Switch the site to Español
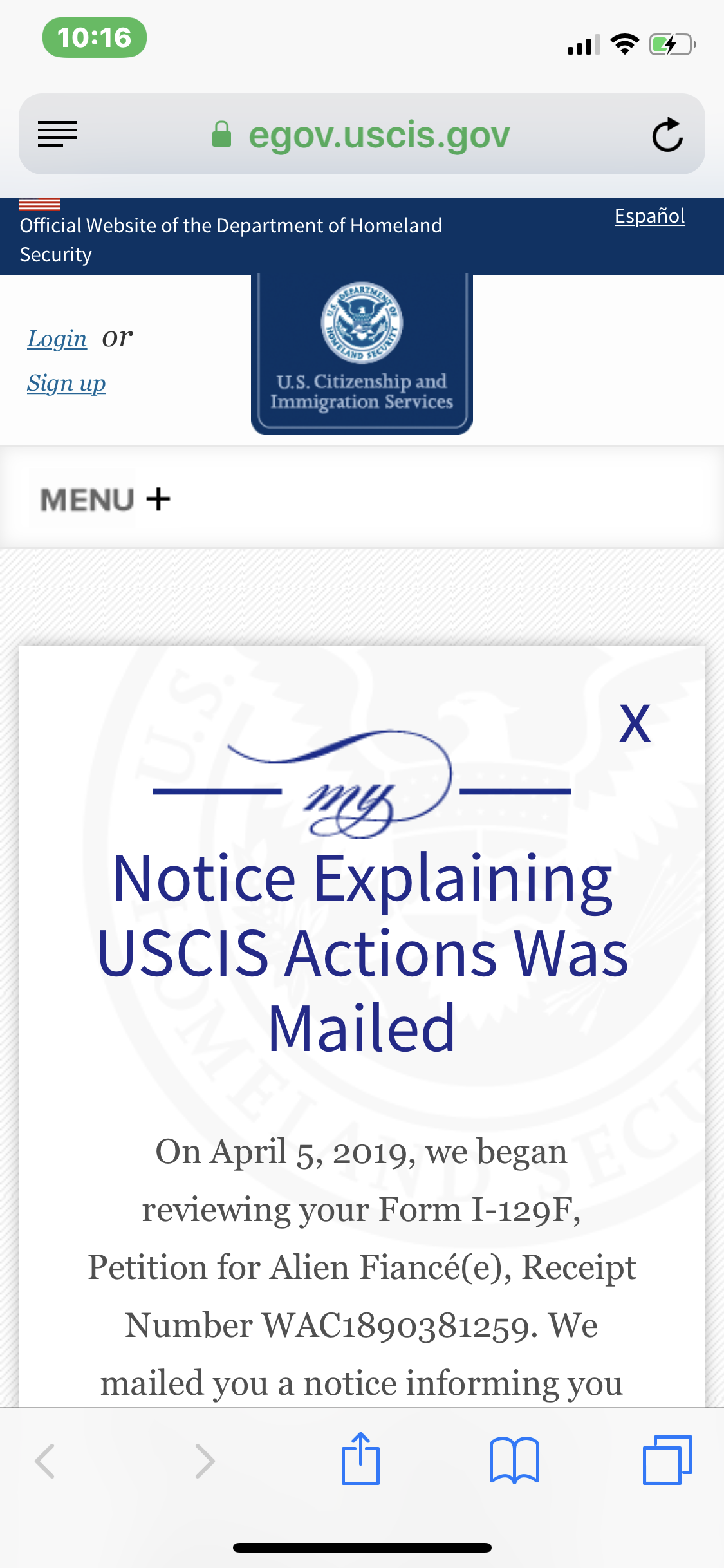The width and height of the screenshot is (724, 1568). coord(649,216)
